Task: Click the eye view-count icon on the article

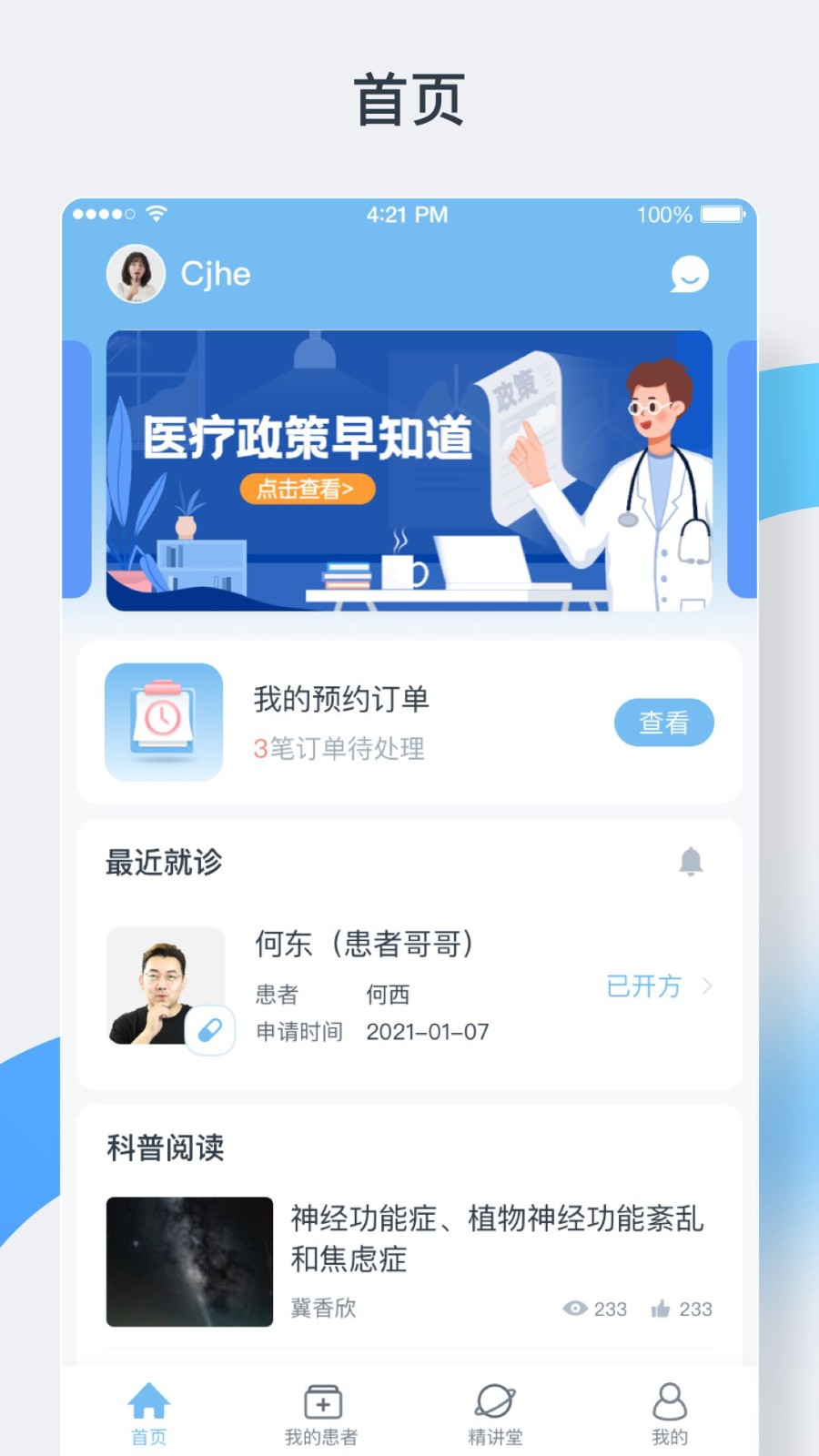Action: click(x=573, y=1309)
